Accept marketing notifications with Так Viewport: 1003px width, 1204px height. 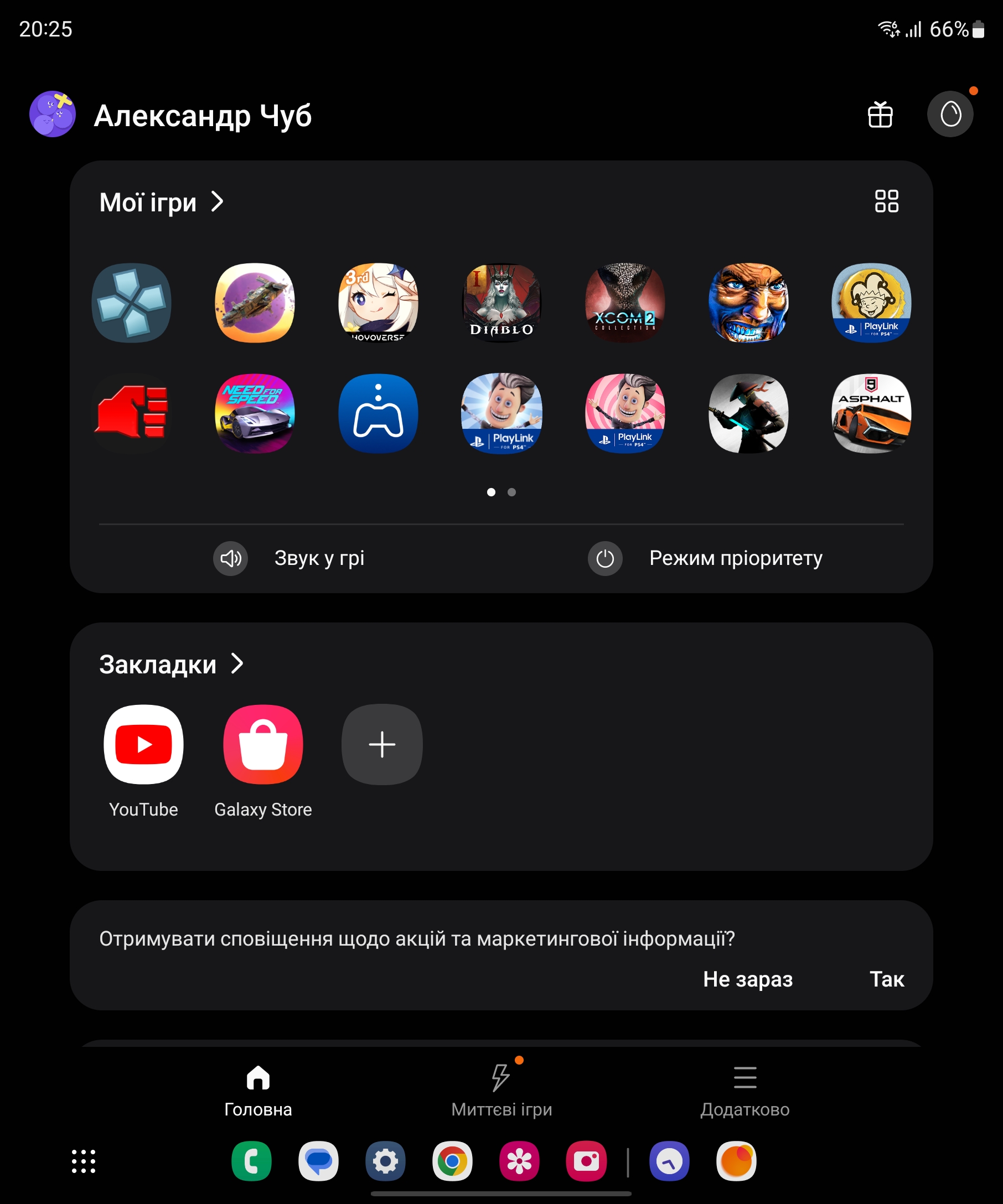coord(886,979)
